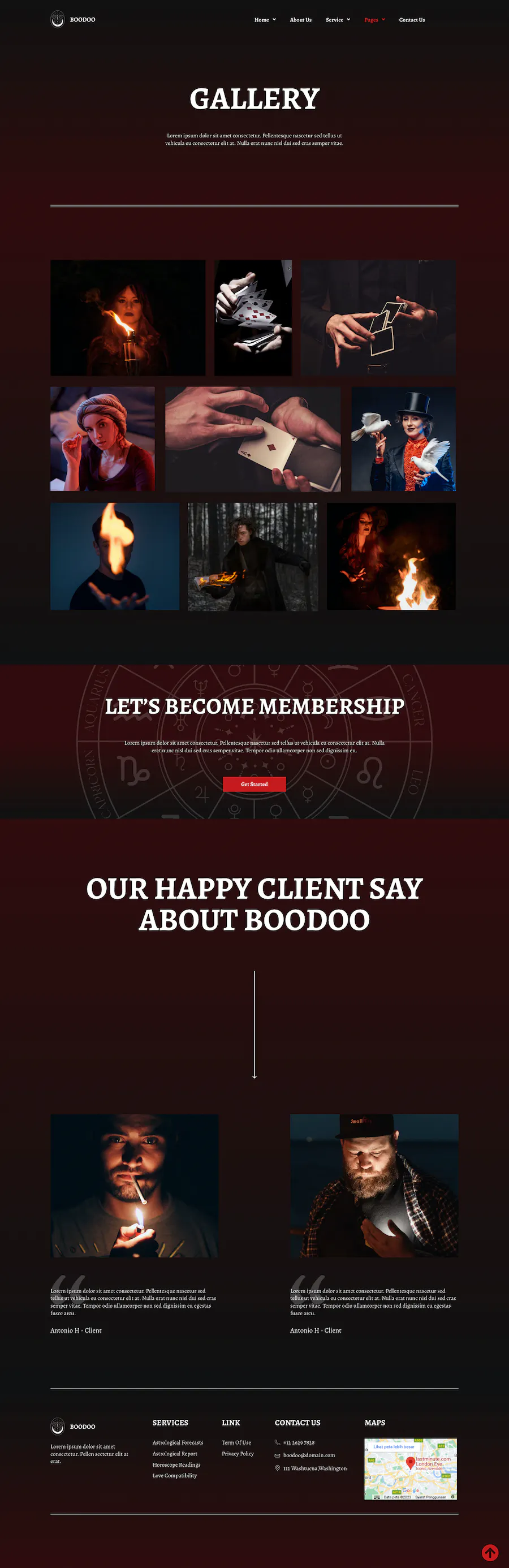Open the gallery photo of ace of diamonds
Image resolution: width=509 pixels, height=1568 pixels.
pos(253,439)
